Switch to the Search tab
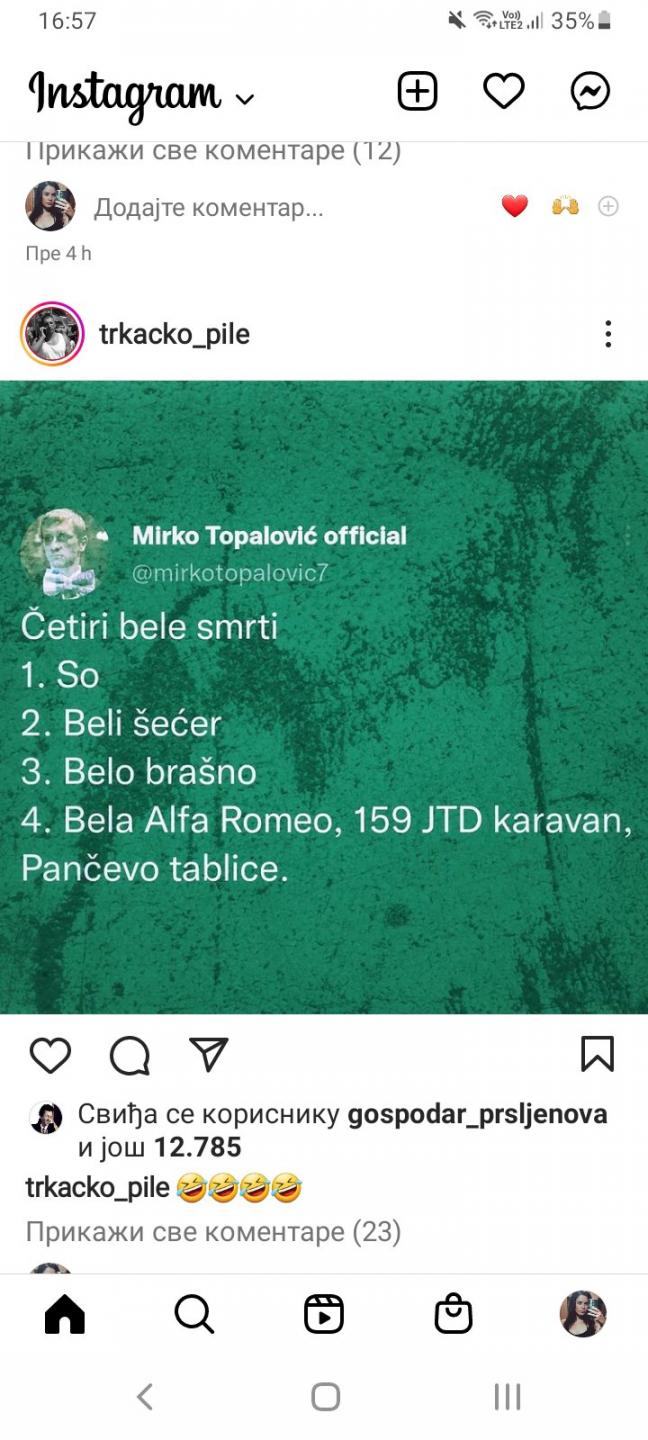Viewport: 648px width, 1440px height. (194, 1314)
